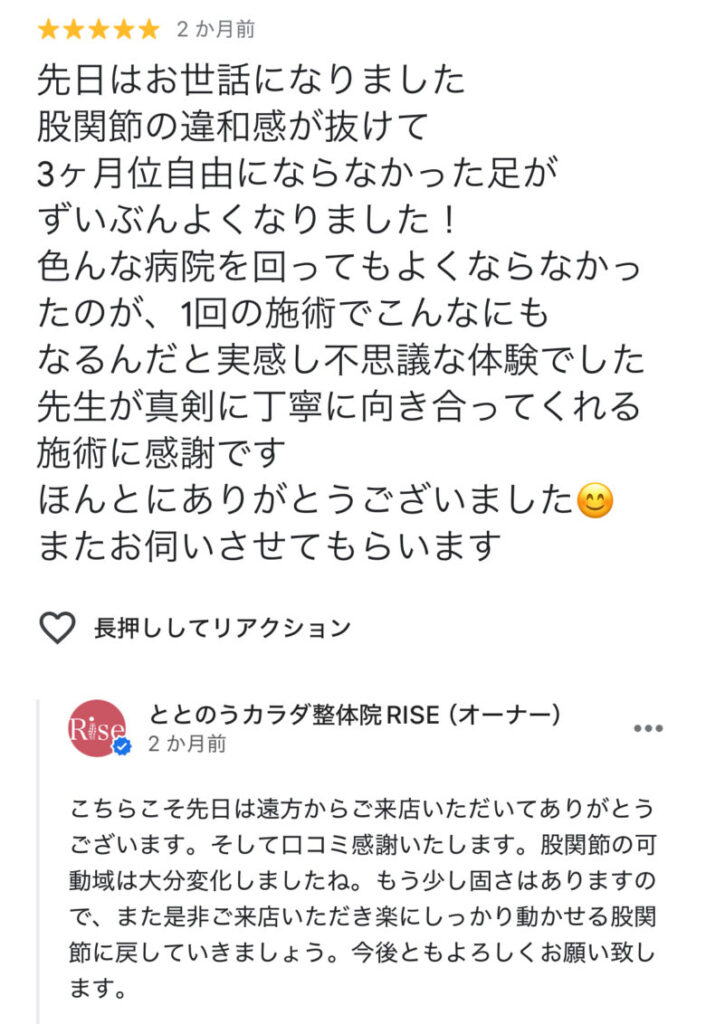Tap the heart reaction icon under the review
This screenshot has width=706, height=1024.
pyautogui.click(x=57, y=628)
